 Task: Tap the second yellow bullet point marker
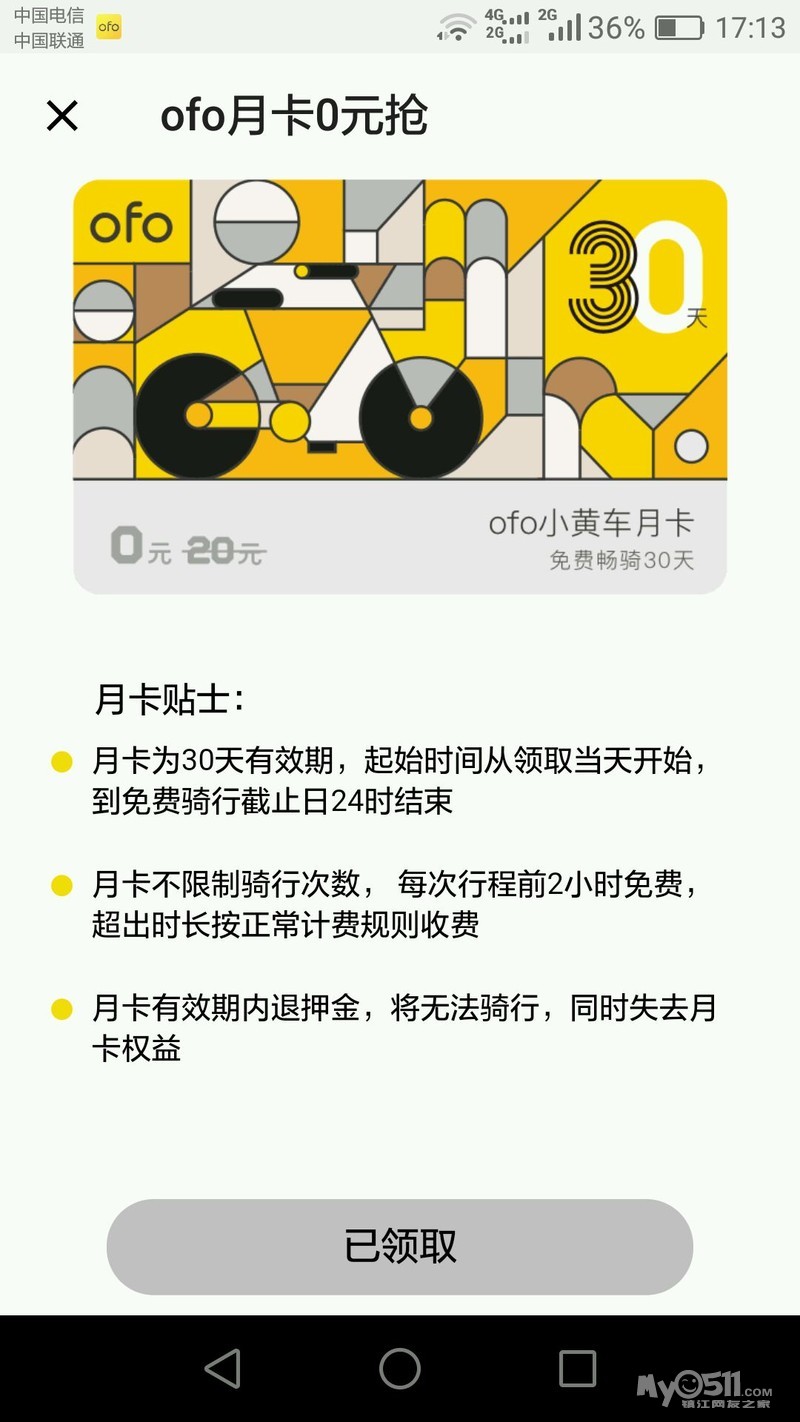pyautogui.click(x=63, y=885)
